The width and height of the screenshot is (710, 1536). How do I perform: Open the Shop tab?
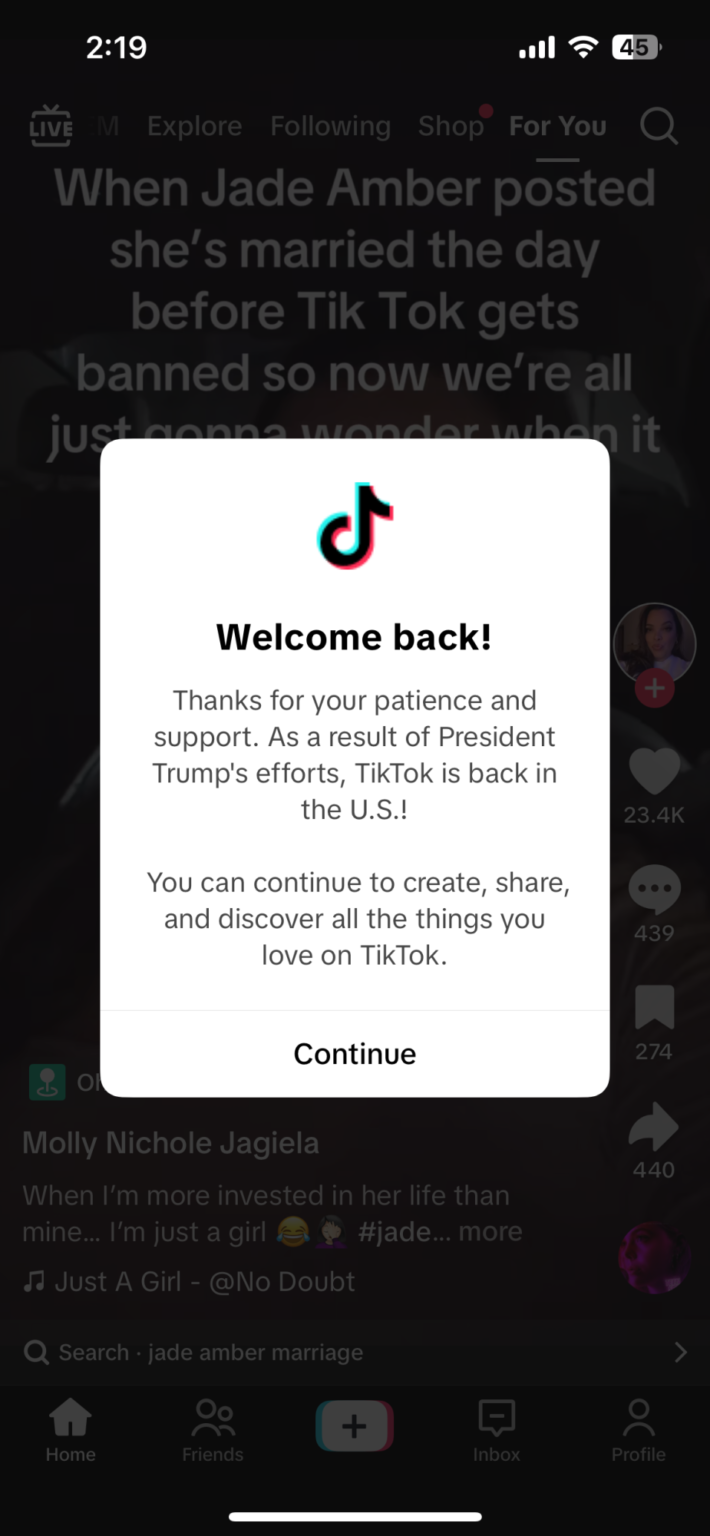(x=451, y=126)
